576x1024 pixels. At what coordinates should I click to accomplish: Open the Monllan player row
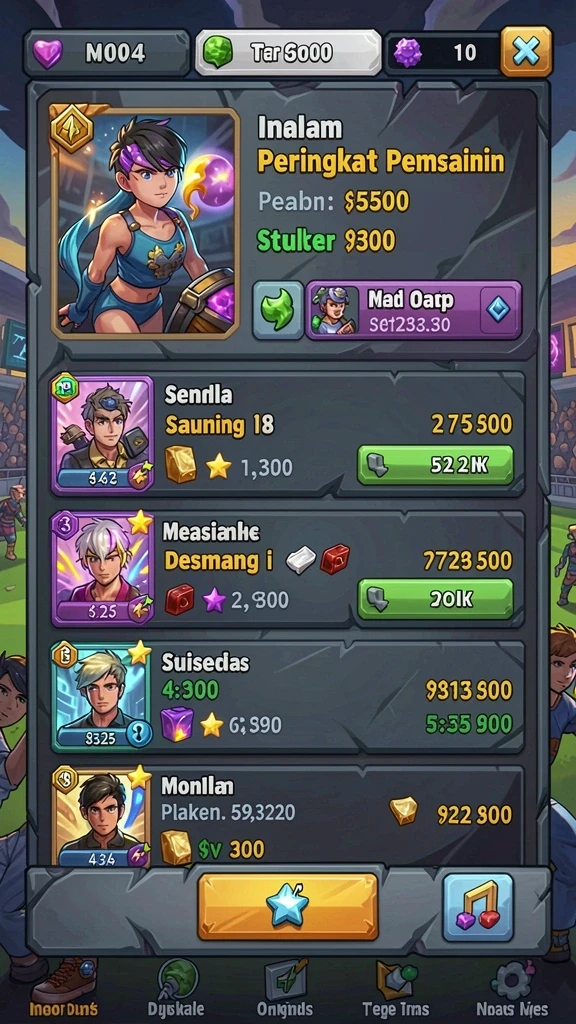pos(287,816)
